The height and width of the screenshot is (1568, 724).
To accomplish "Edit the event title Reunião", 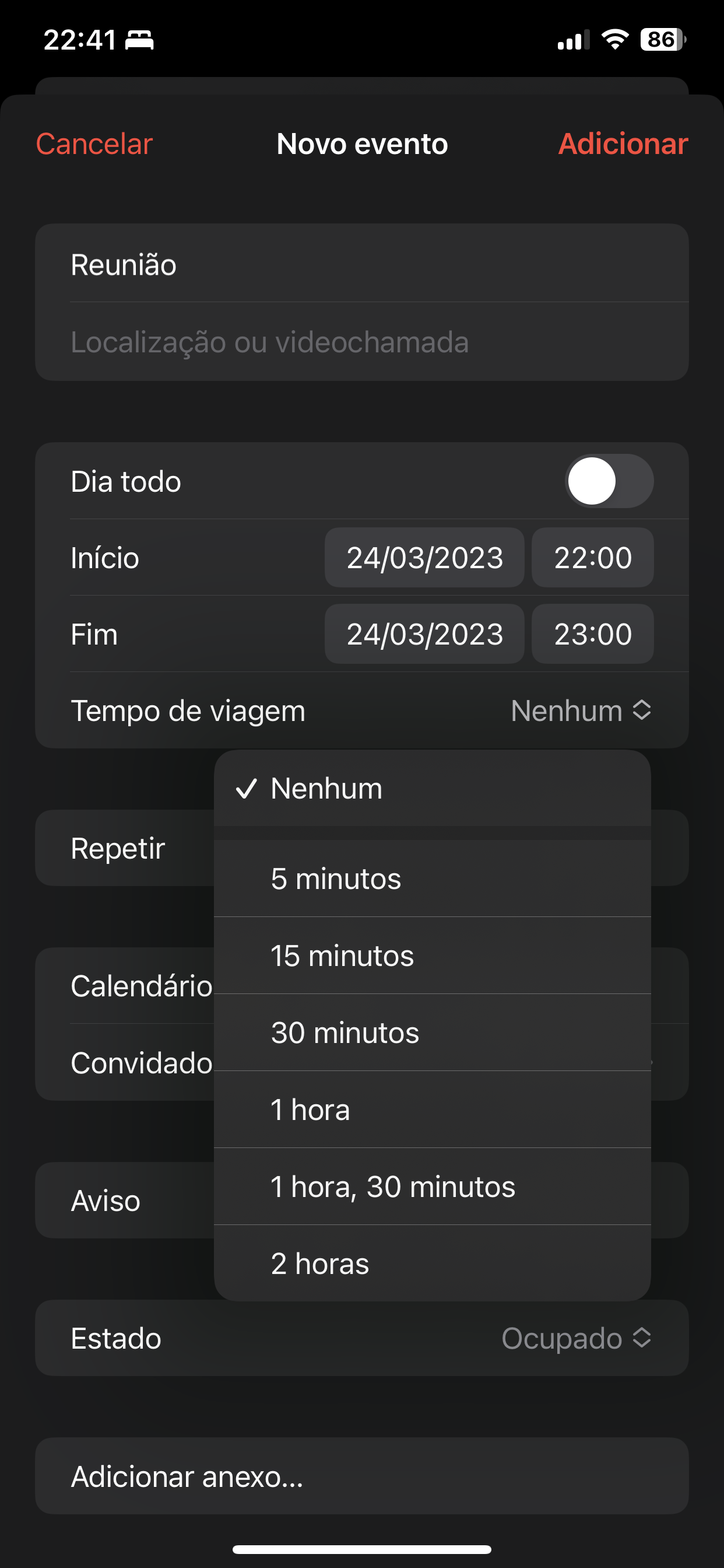I will click(x=361, y=265).
